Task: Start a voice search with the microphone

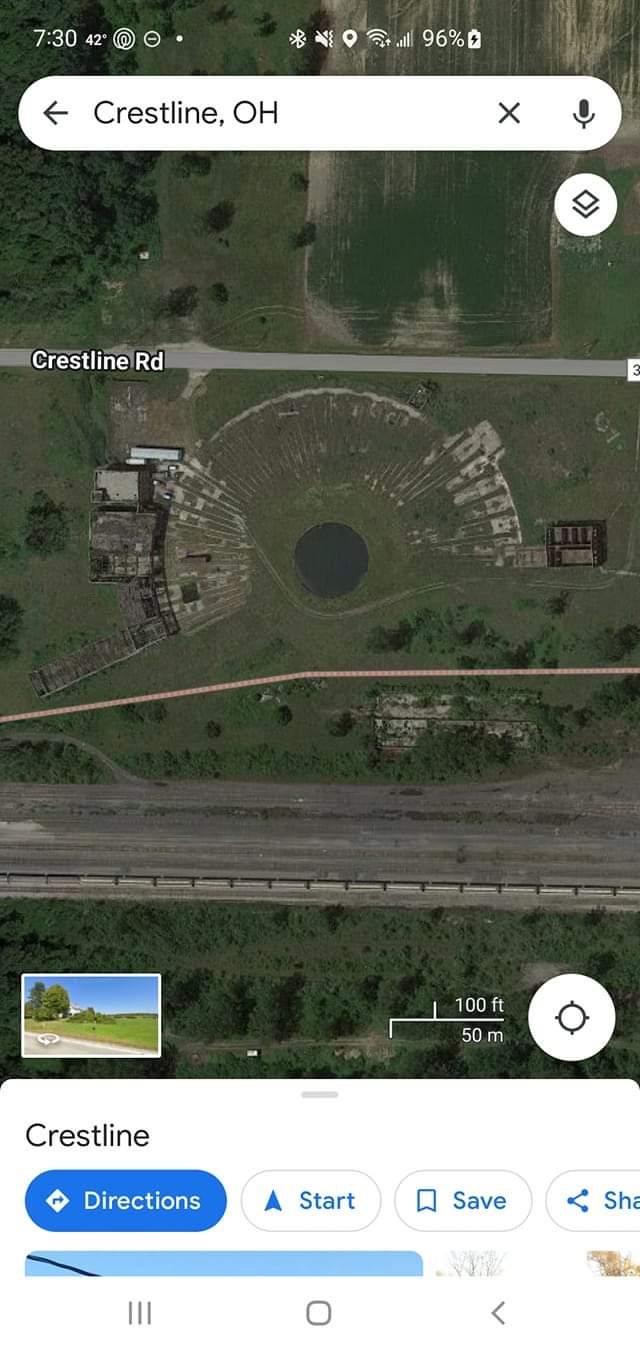Action: (x=584, y=113)
